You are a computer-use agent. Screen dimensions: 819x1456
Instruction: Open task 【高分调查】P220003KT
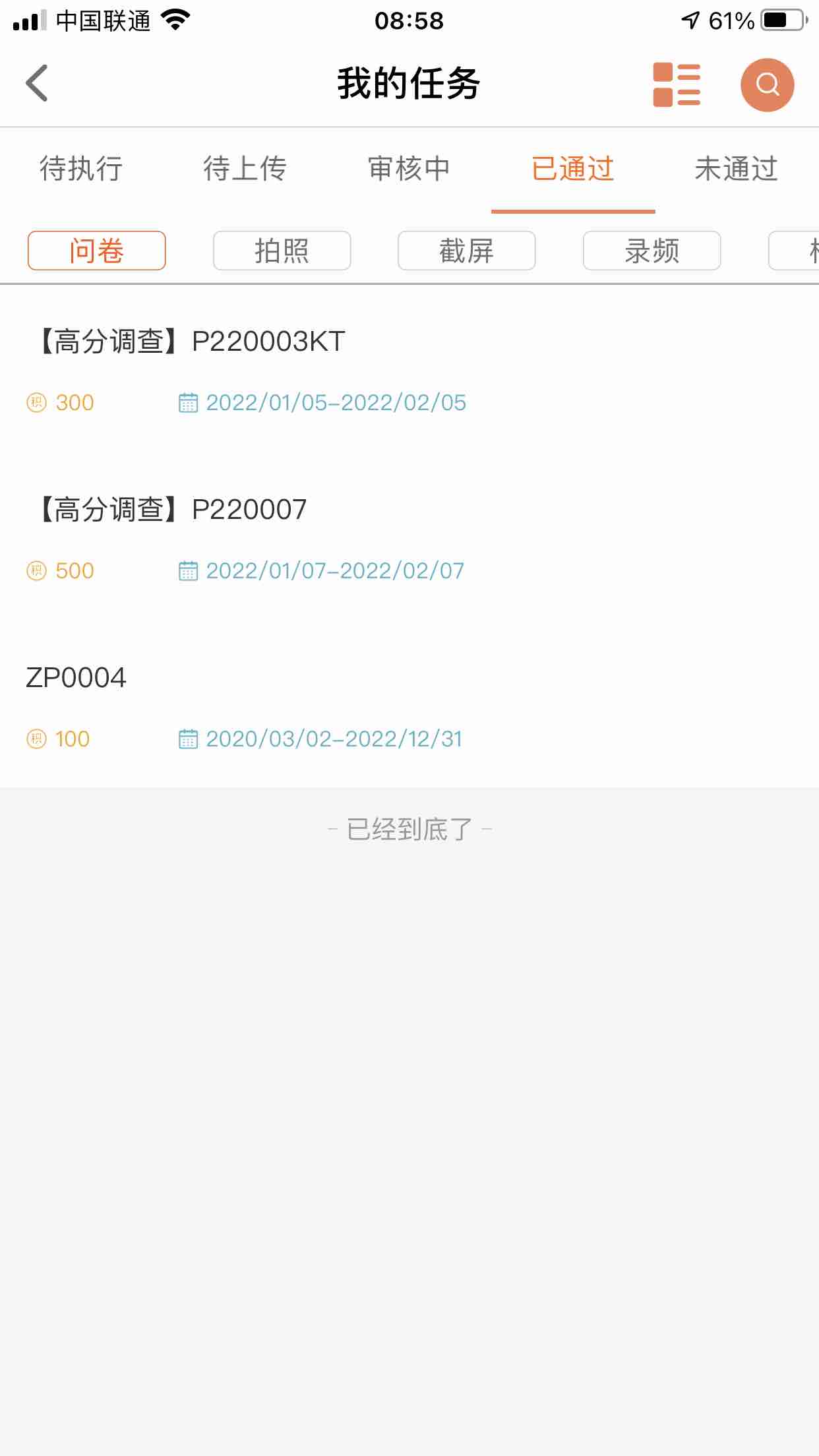tap(409, 371)
